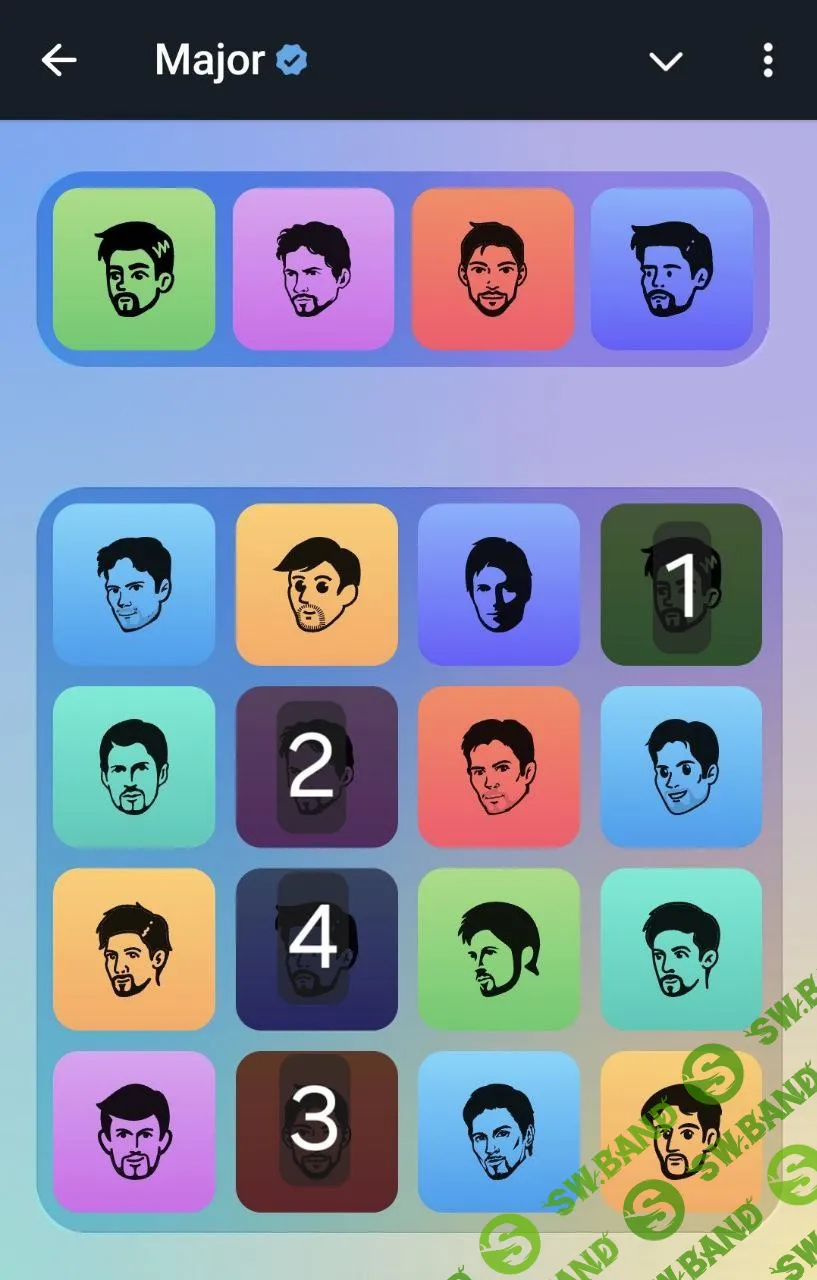Deselect the tile marked with number 4
Image resolution: width=817 pixels, height=1280 pixels.
tap(316, 949)
